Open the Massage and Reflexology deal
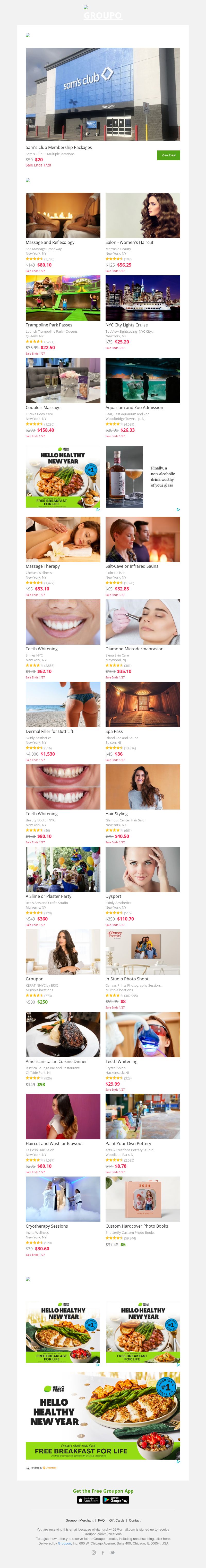This screenshot has width=206, height=1568. [x=63, y=215]
